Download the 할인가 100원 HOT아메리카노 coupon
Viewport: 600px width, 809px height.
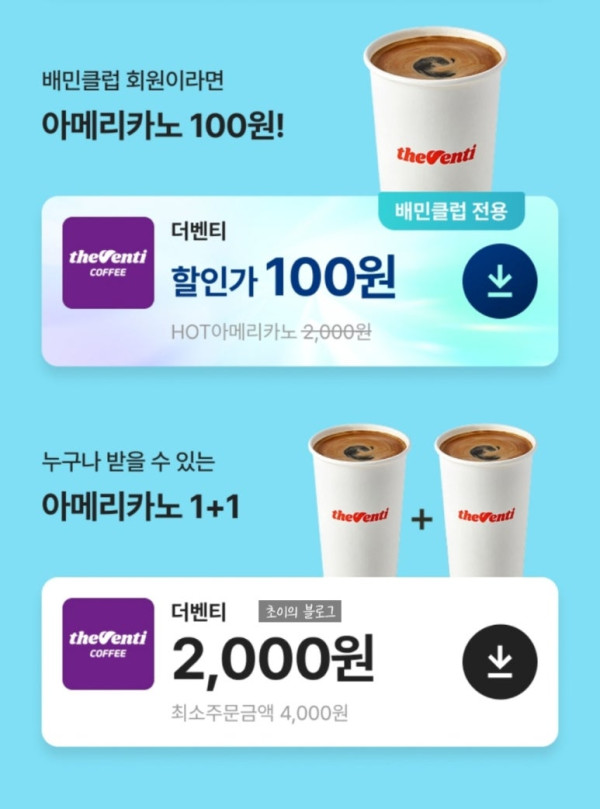pyautogui.click(x=499, y=280)
